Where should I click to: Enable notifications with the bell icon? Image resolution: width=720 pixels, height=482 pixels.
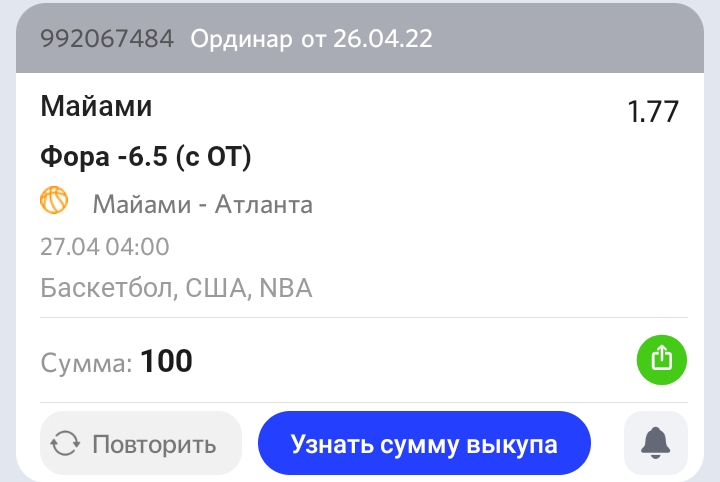[x=655, y=442]
